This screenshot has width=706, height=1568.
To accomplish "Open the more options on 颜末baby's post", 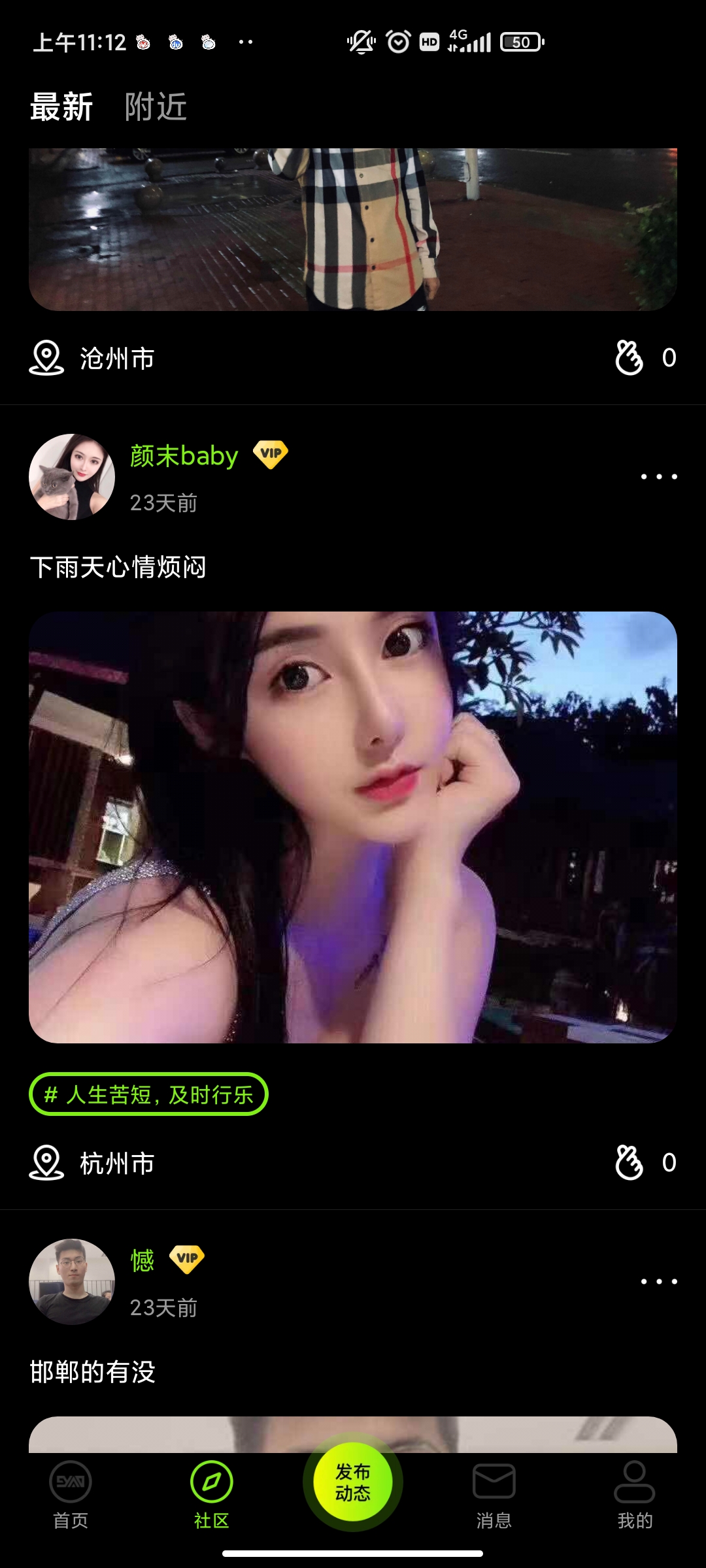I will click(658, 477).
